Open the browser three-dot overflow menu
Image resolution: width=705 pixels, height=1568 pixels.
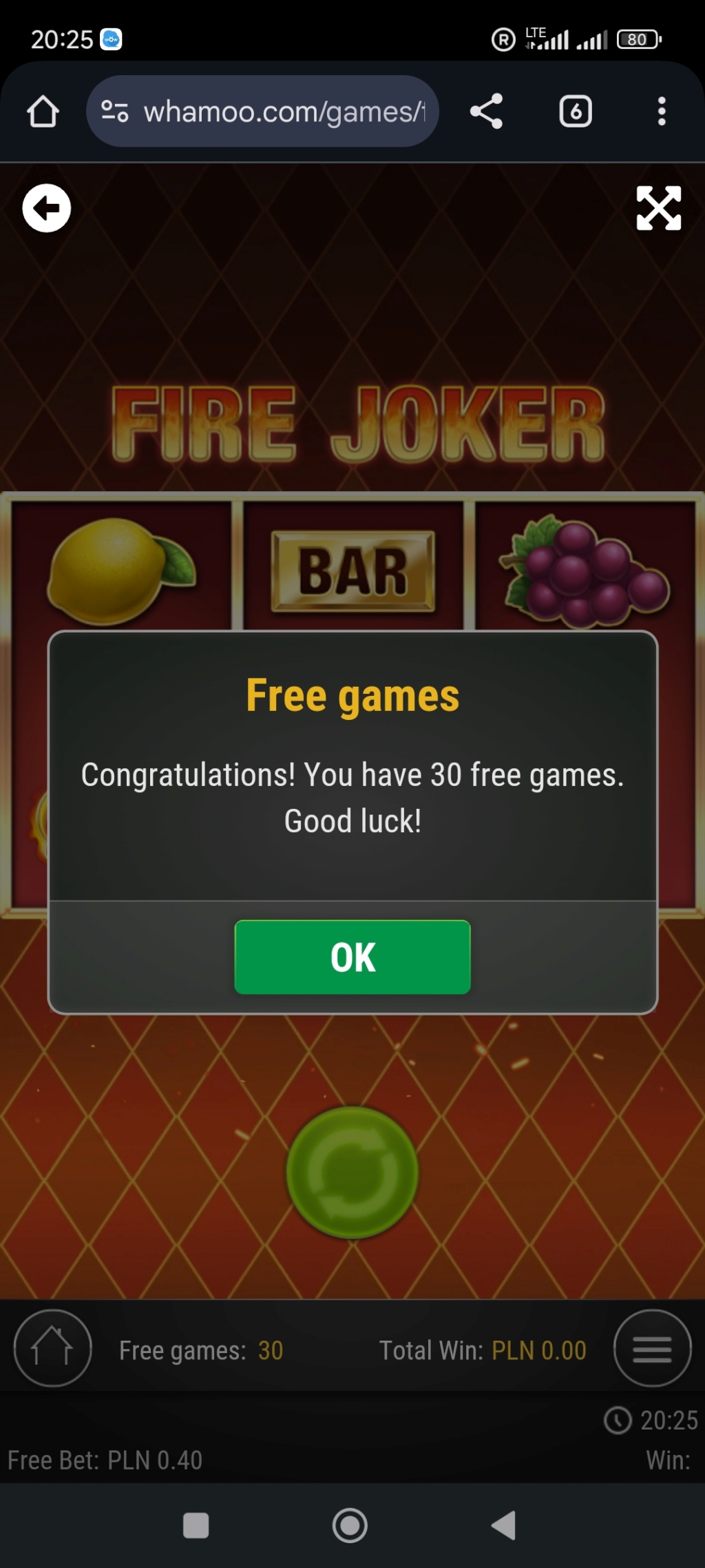click(x=661, y=112)
